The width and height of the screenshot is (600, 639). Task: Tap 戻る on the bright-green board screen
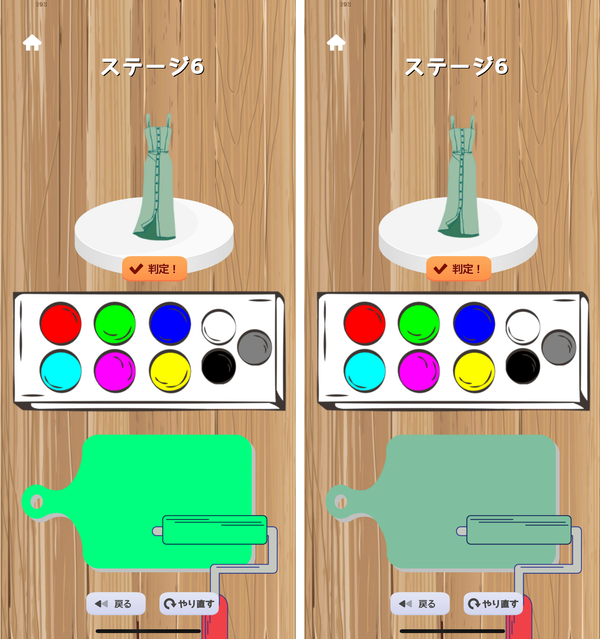coord(116,604)
